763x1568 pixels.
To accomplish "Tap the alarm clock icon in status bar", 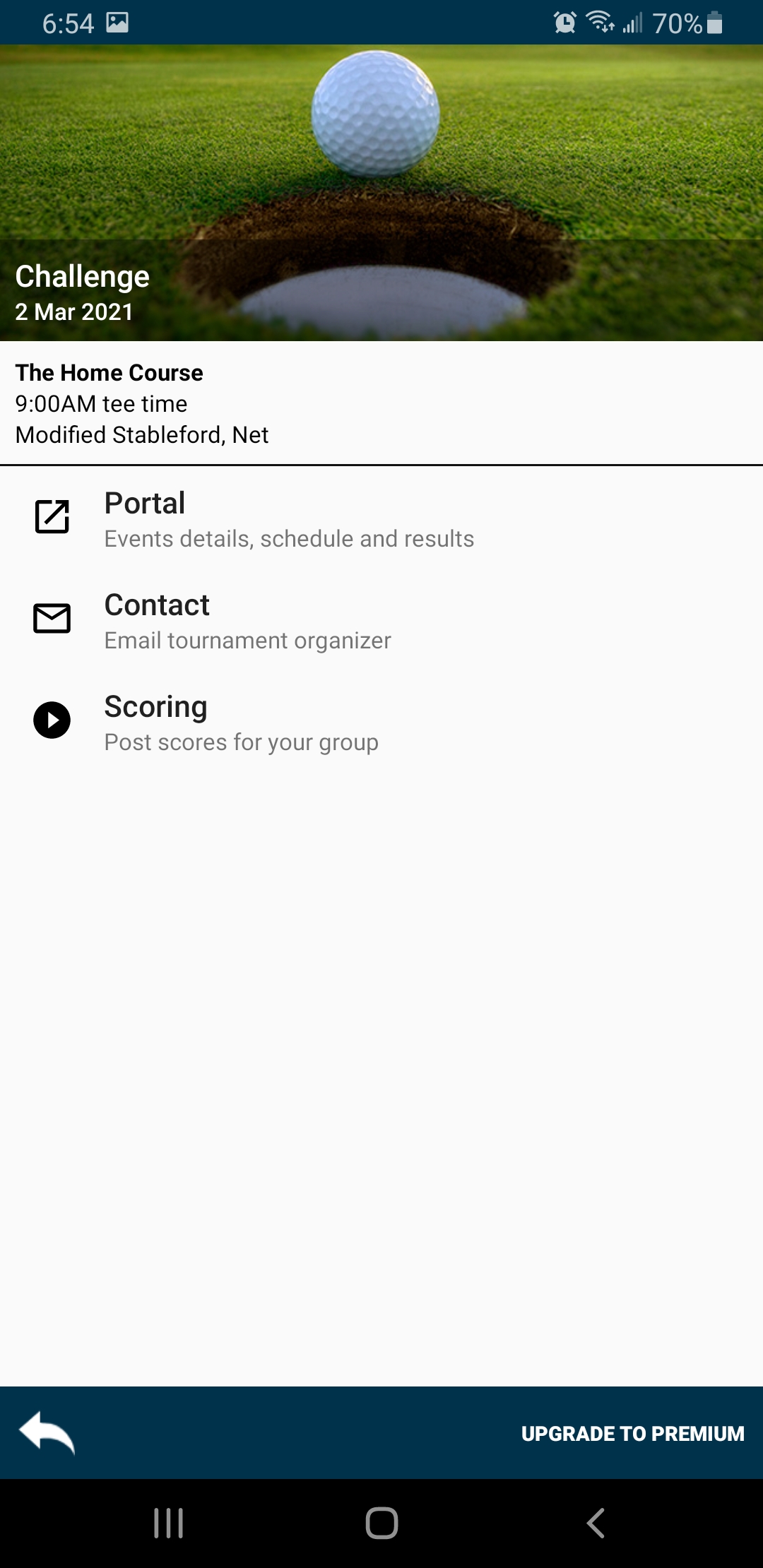I will point(564,23).
